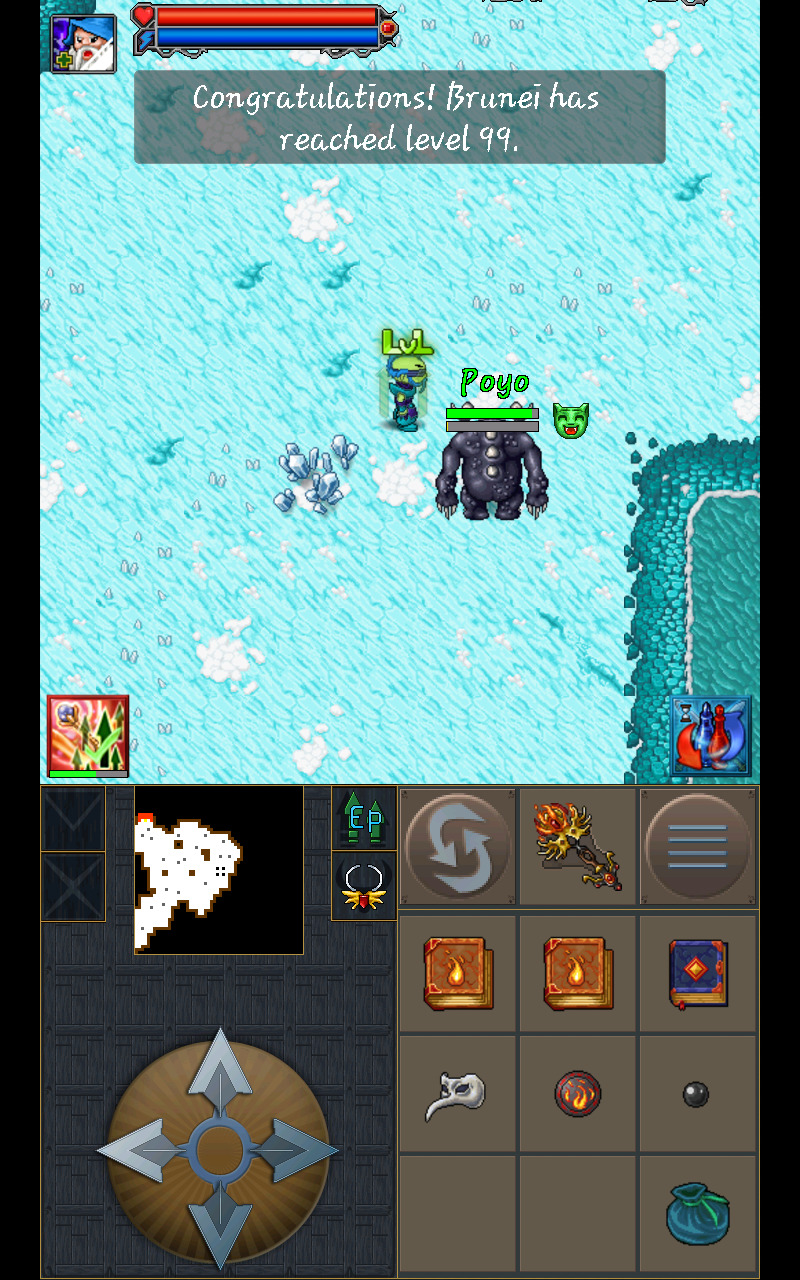Open the winged emblem icon
This screenshot has width=800, height=1280.
[x=364, y=886]
